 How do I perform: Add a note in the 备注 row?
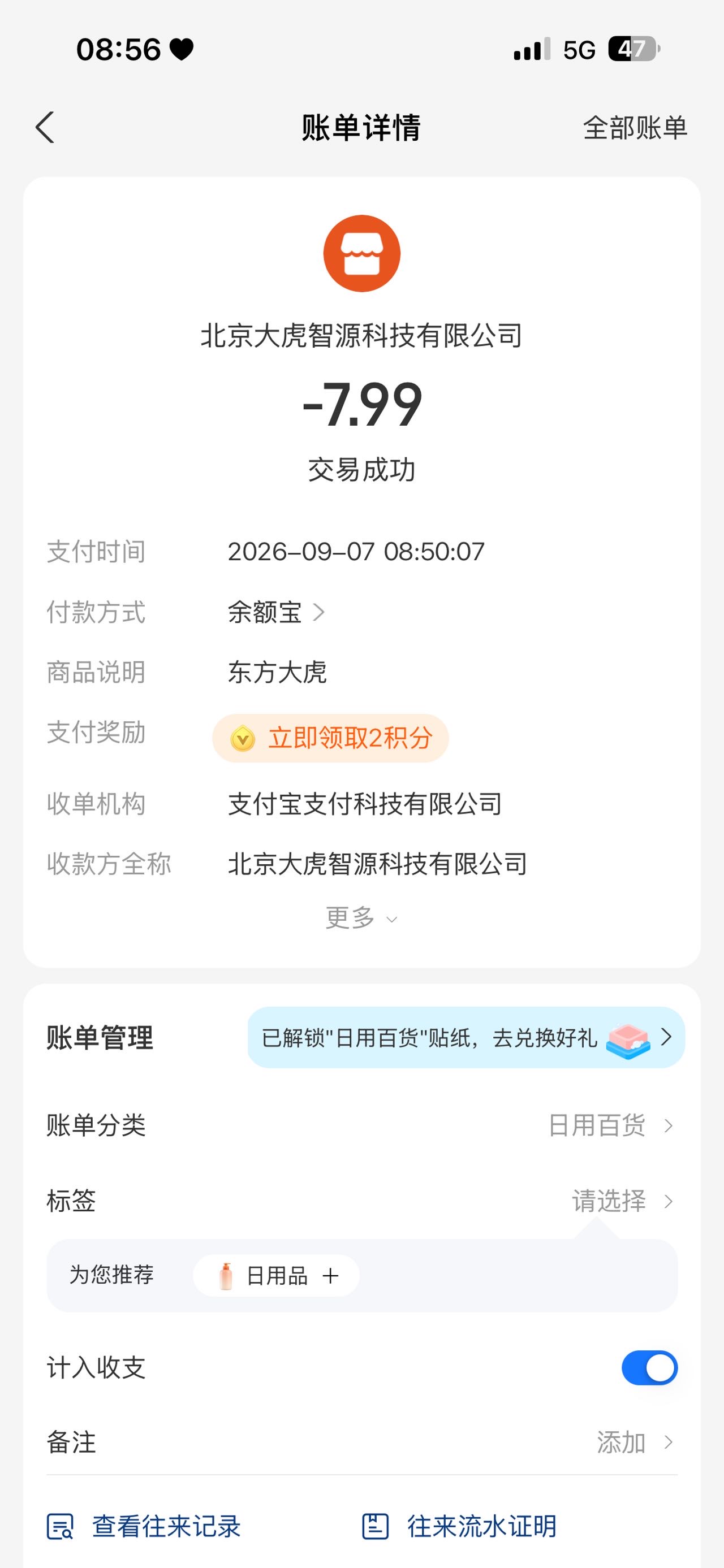point(361,1442)
